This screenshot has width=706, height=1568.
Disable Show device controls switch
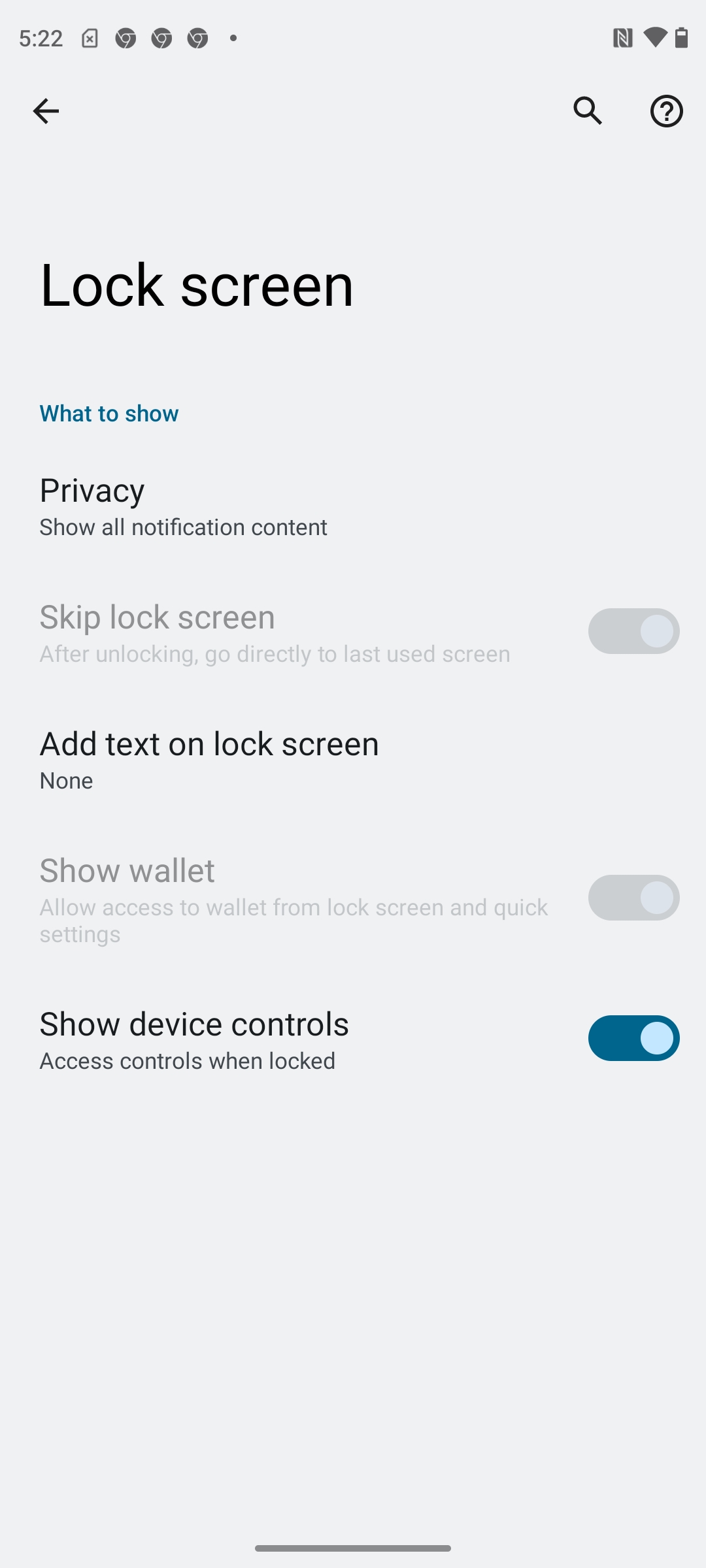pyautogui.click(x=633, y=1038)
